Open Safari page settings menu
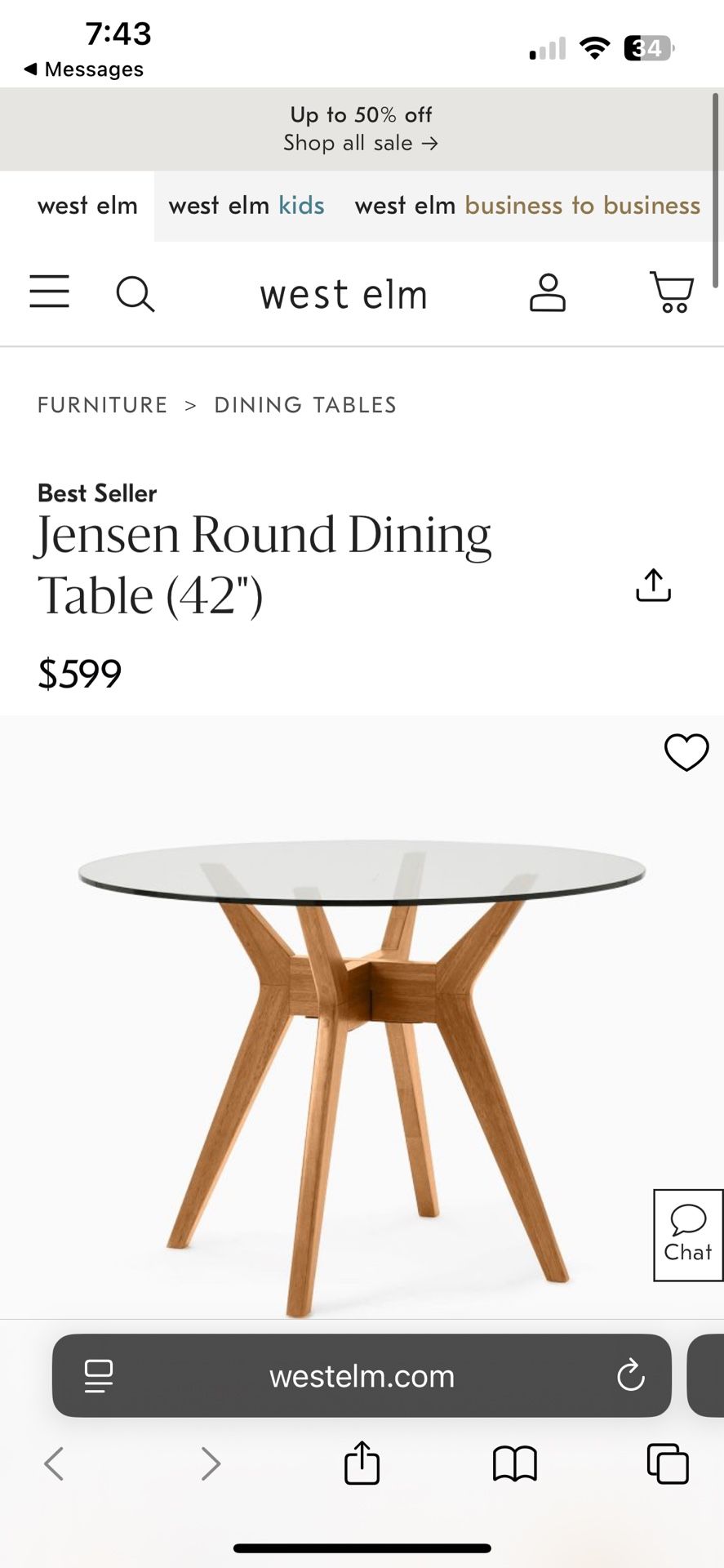724x1568 pixels. (x=99, y=1376)
